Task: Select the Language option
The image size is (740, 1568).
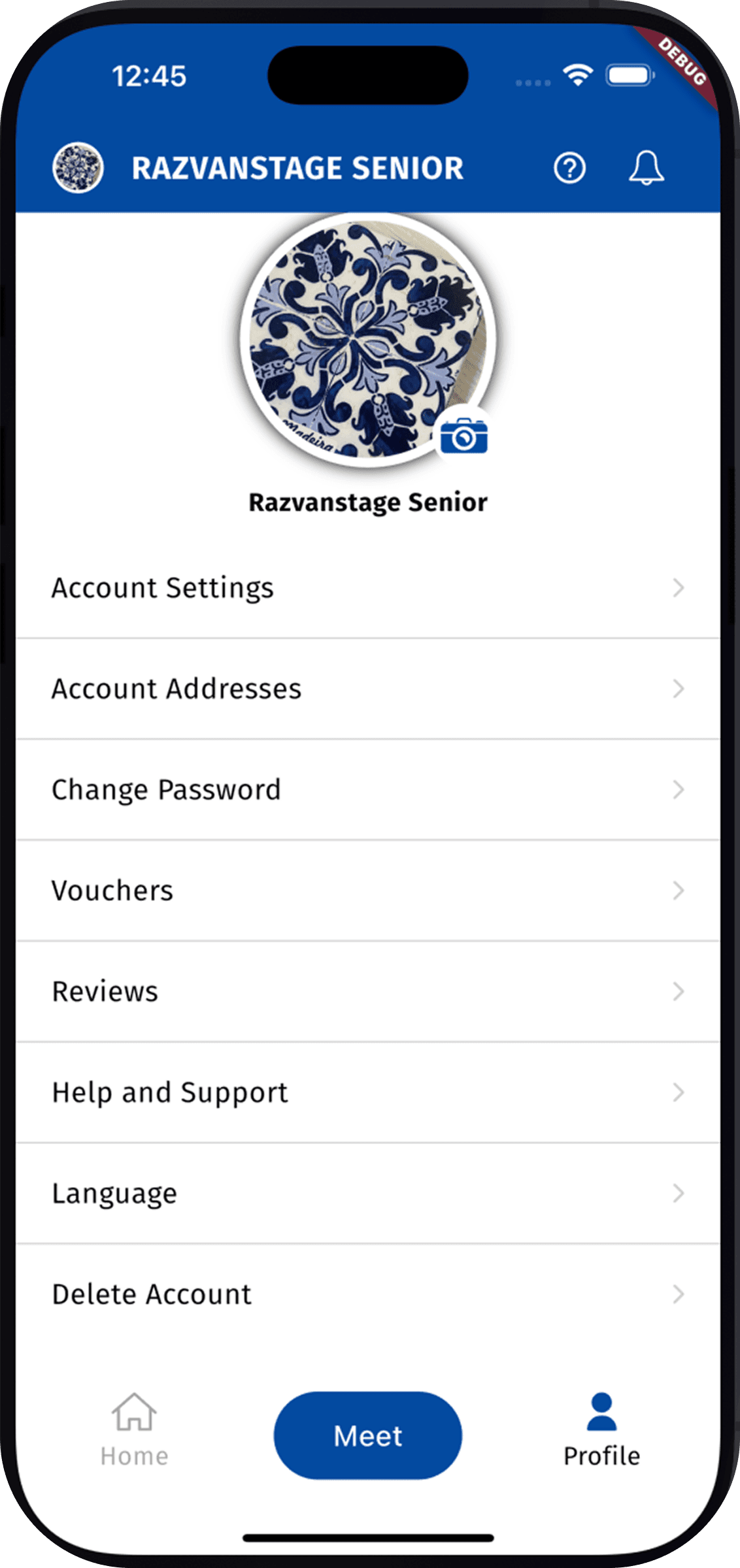Action: tap(367, 1194)
